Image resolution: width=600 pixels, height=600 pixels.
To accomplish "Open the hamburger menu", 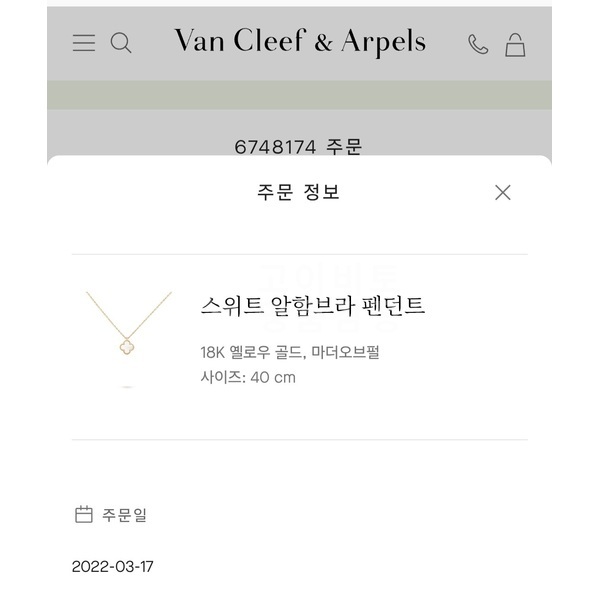I will coord(84,43).
